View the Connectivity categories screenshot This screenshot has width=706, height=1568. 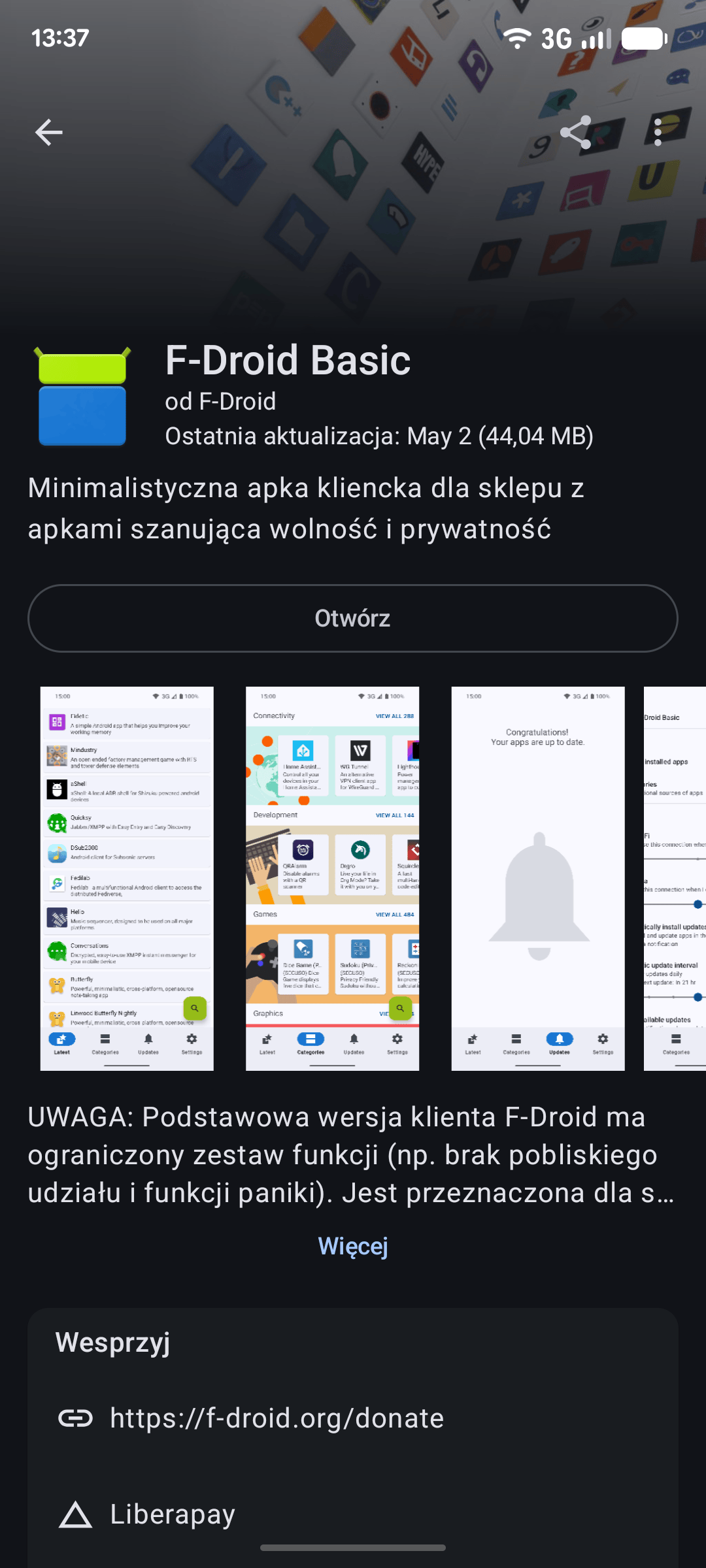pos(333,879)
